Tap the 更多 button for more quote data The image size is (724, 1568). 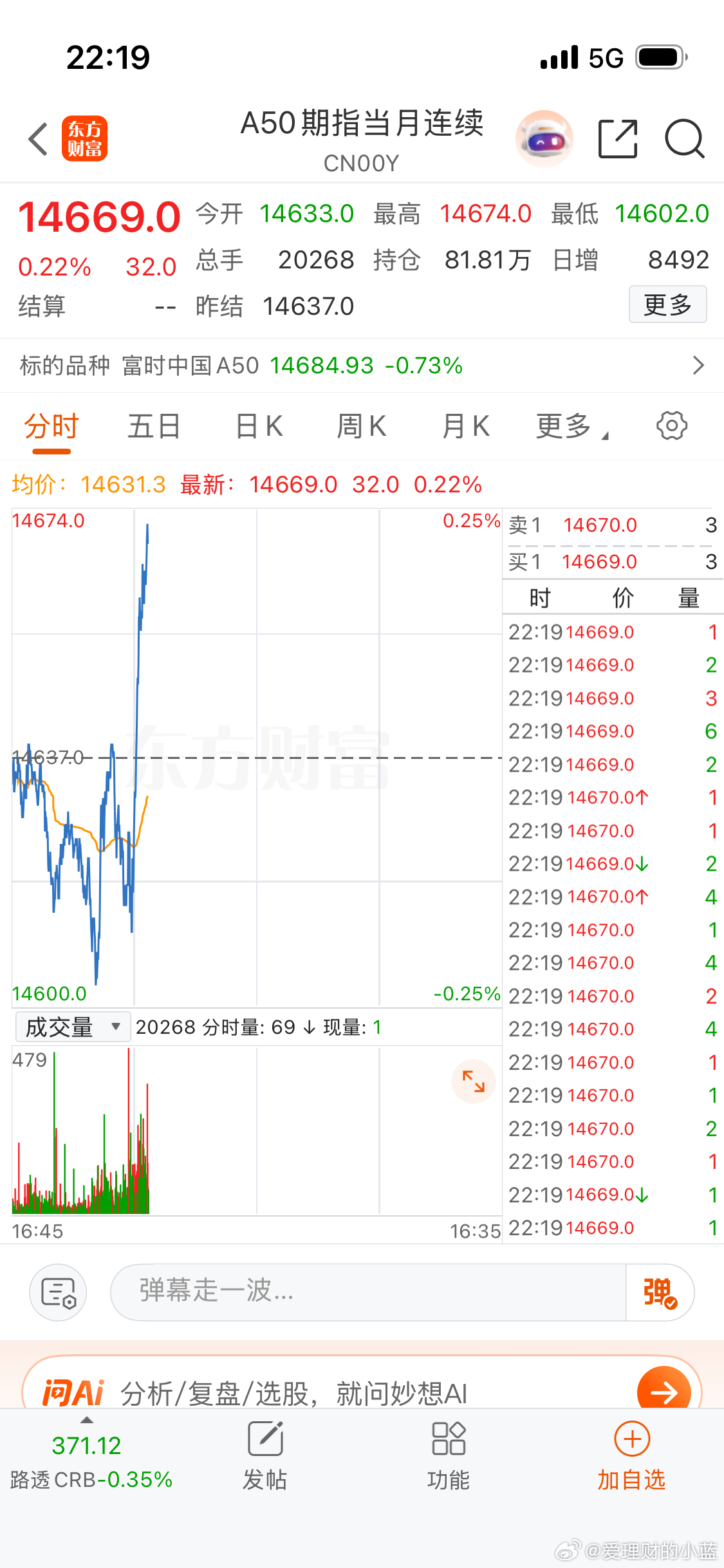click(x=668, y=304)
